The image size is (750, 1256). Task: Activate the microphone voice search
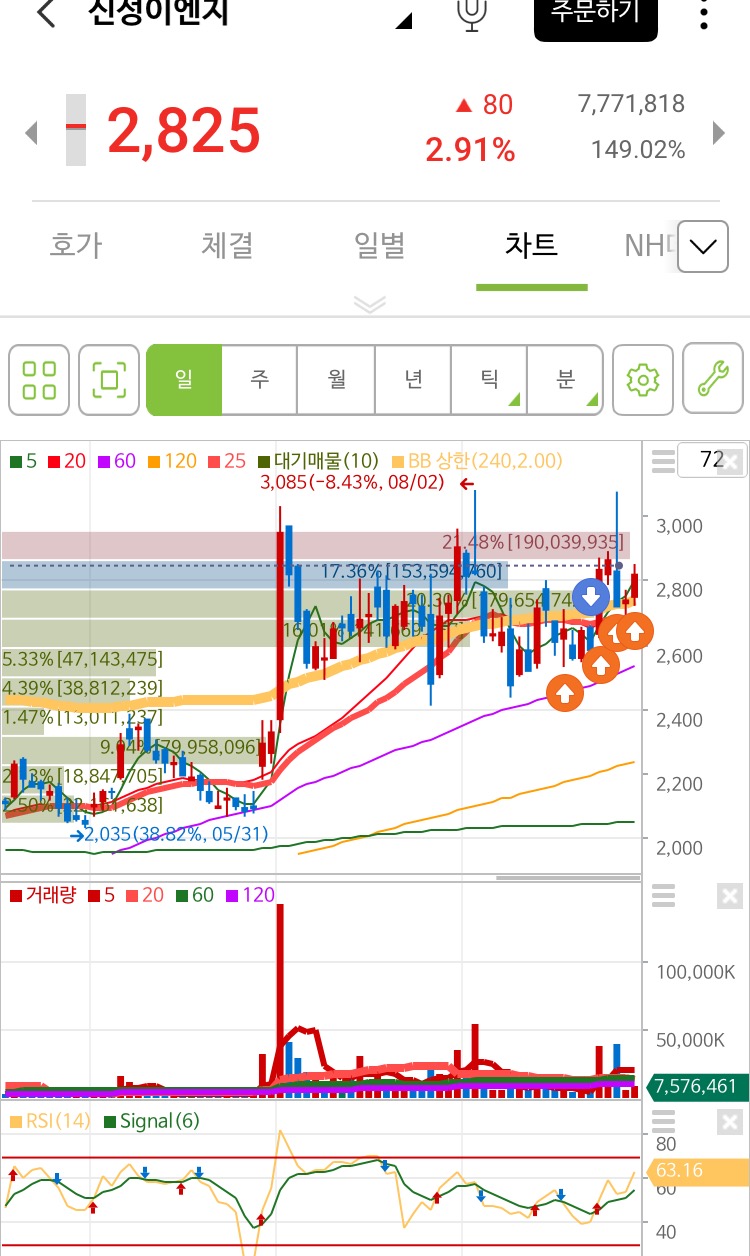(x=471, y=15)
